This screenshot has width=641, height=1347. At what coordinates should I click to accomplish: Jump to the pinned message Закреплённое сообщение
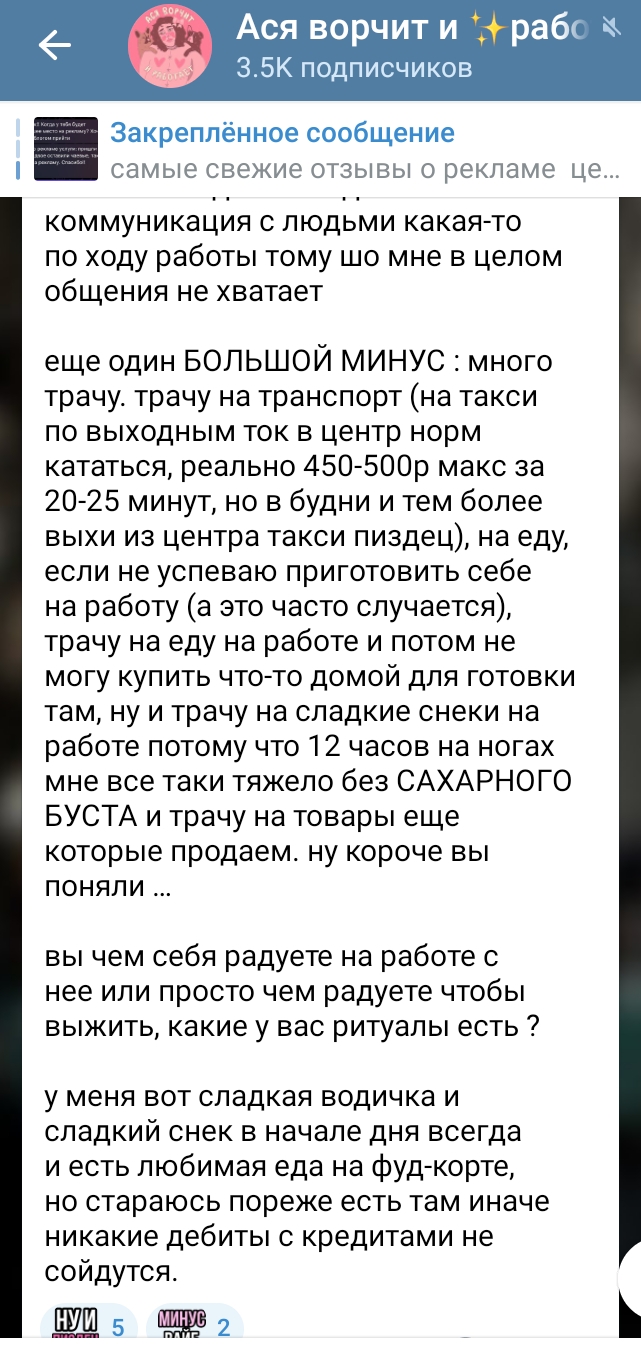click(320, 148)
